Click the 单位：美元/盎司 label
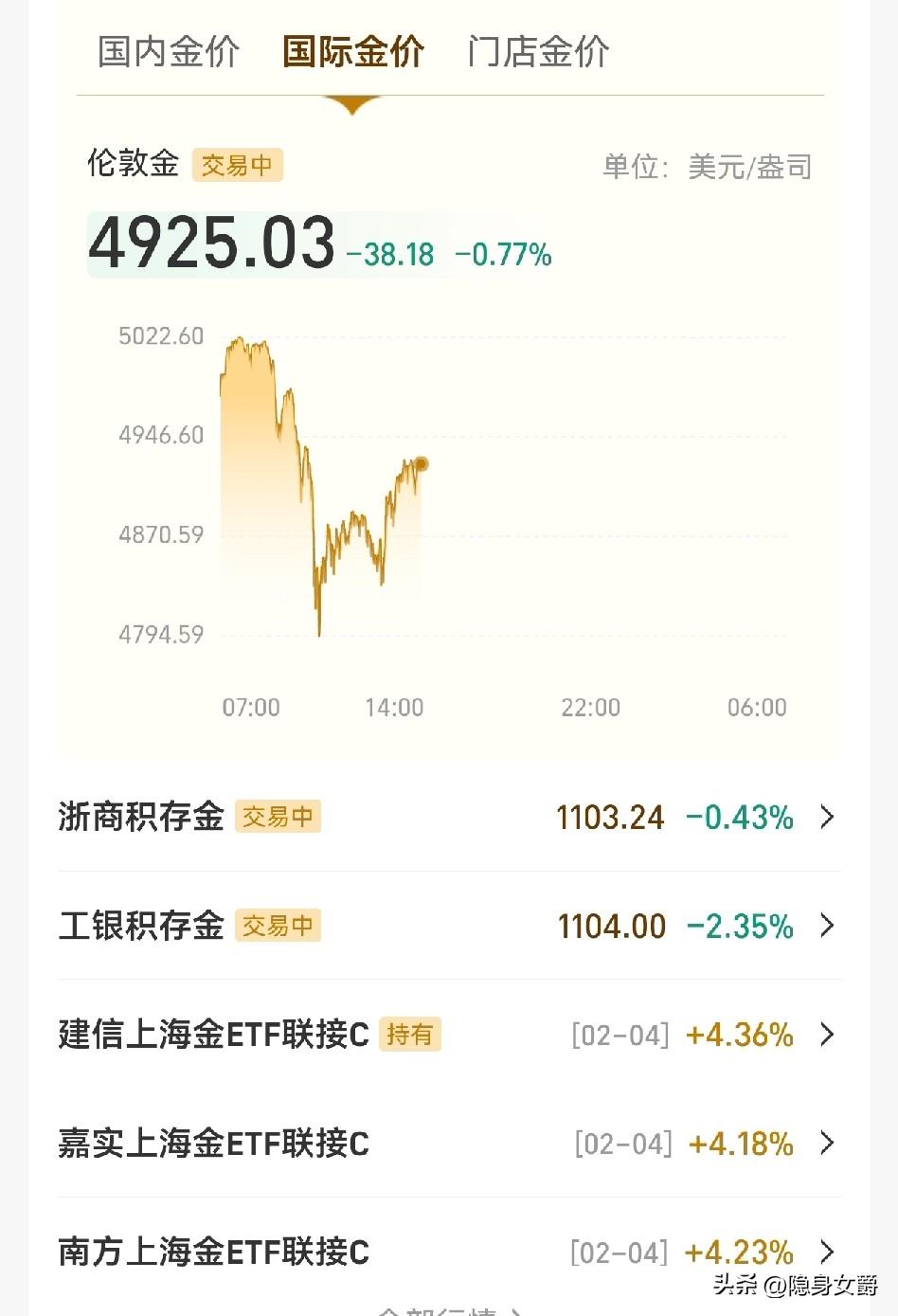Screen dimensions: 898x1316 (x=706, y=166)
